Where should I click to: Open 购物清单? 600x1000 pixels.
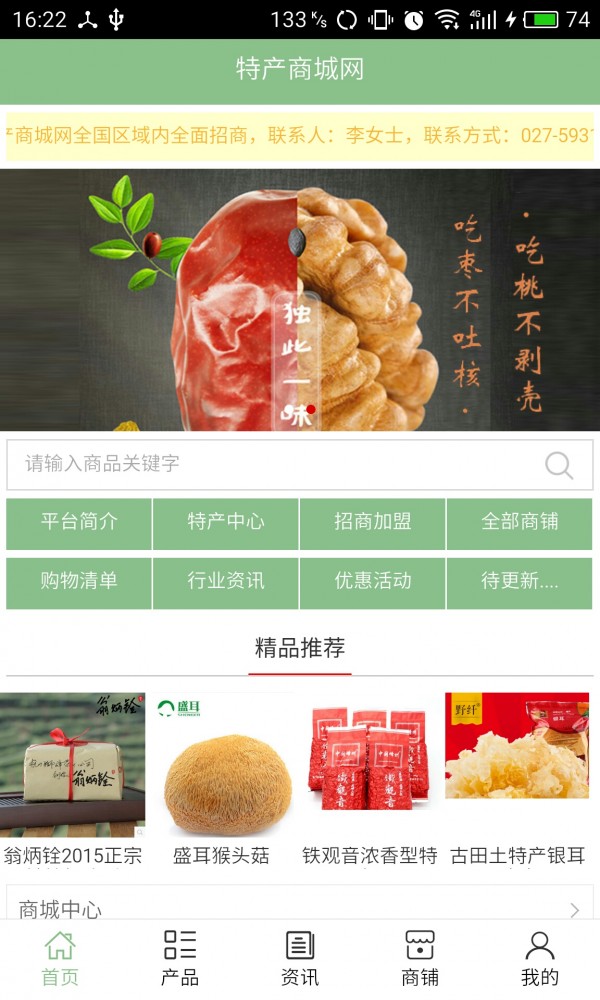click(79, 581)
